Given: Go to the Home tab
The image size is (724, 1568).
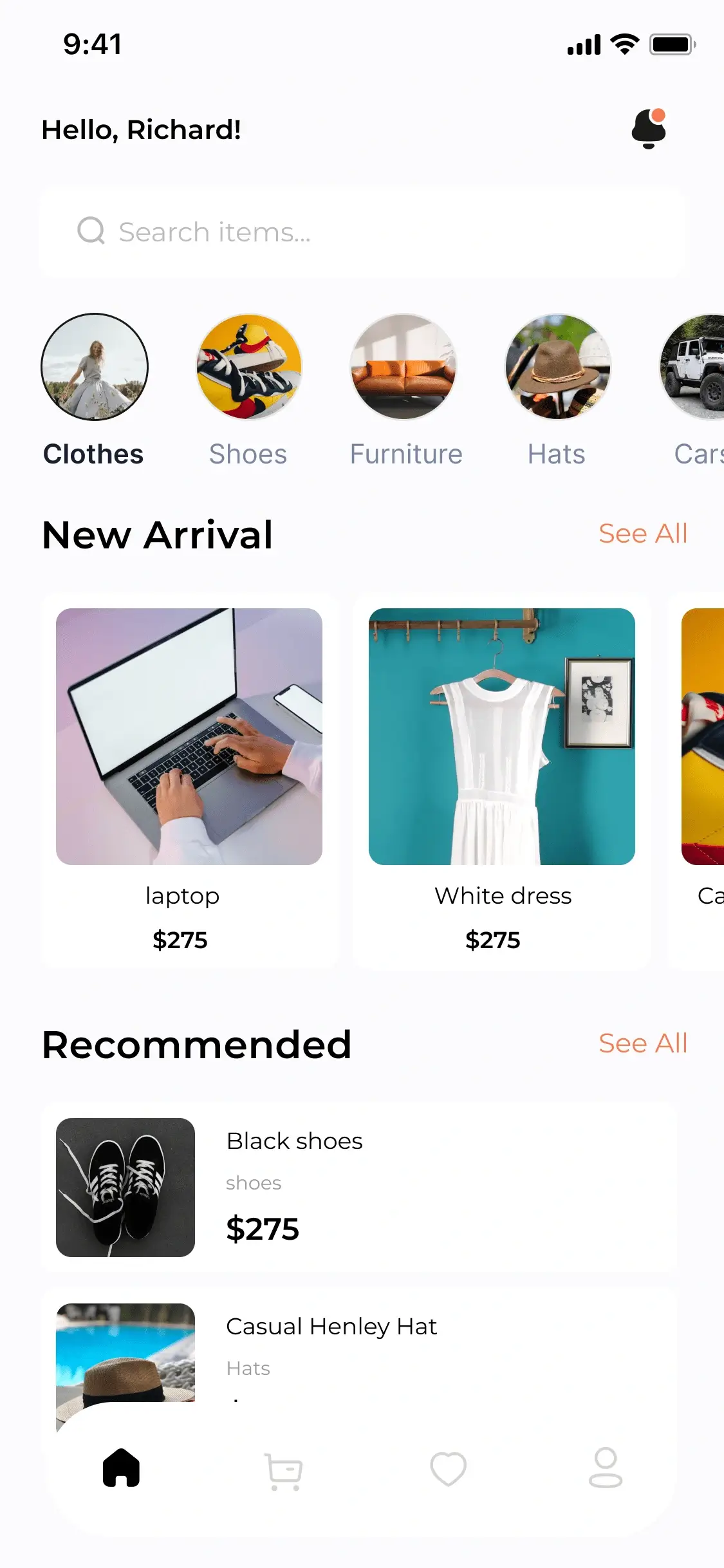Looking at the screenshot, I should tap(121, 1468).
